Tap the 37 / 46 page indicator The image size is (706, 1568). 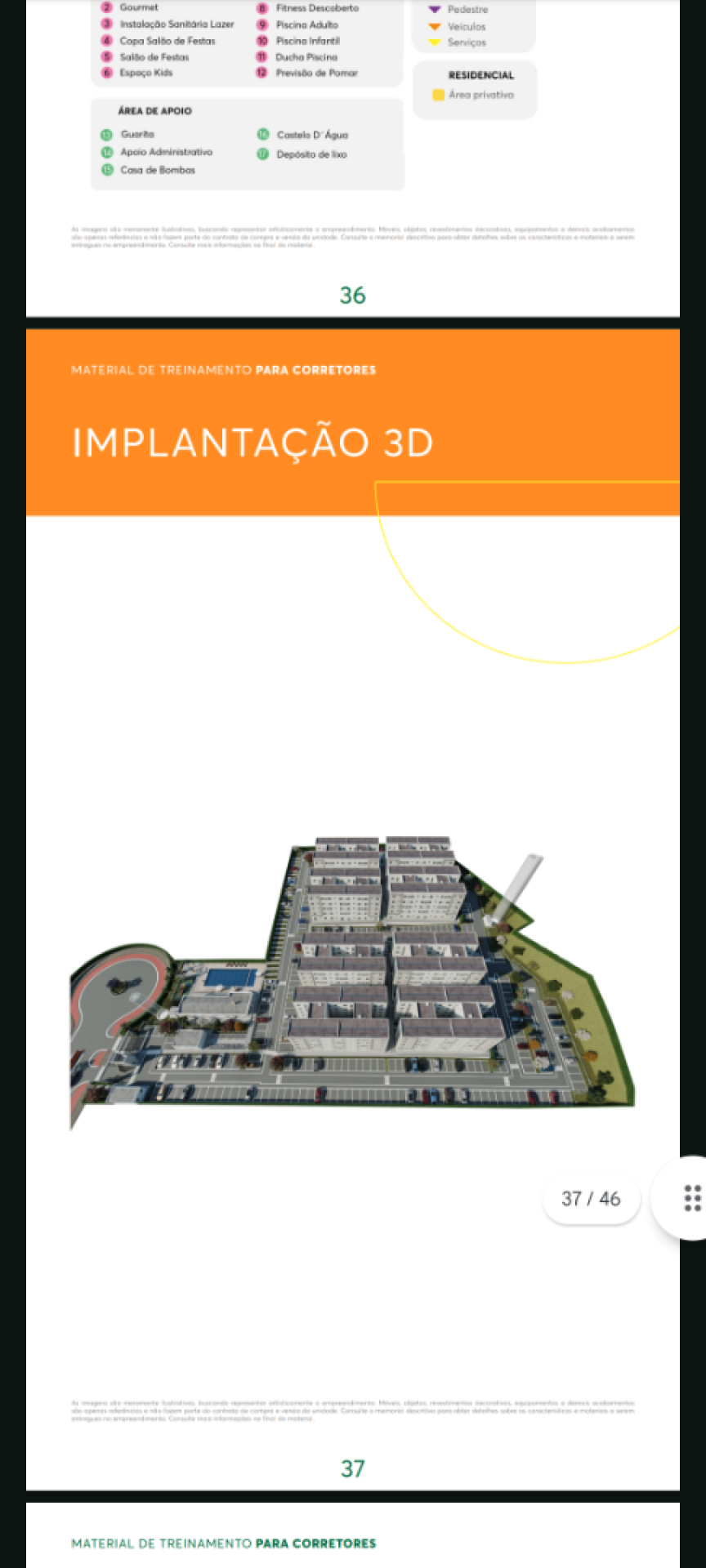[591, 1199]
